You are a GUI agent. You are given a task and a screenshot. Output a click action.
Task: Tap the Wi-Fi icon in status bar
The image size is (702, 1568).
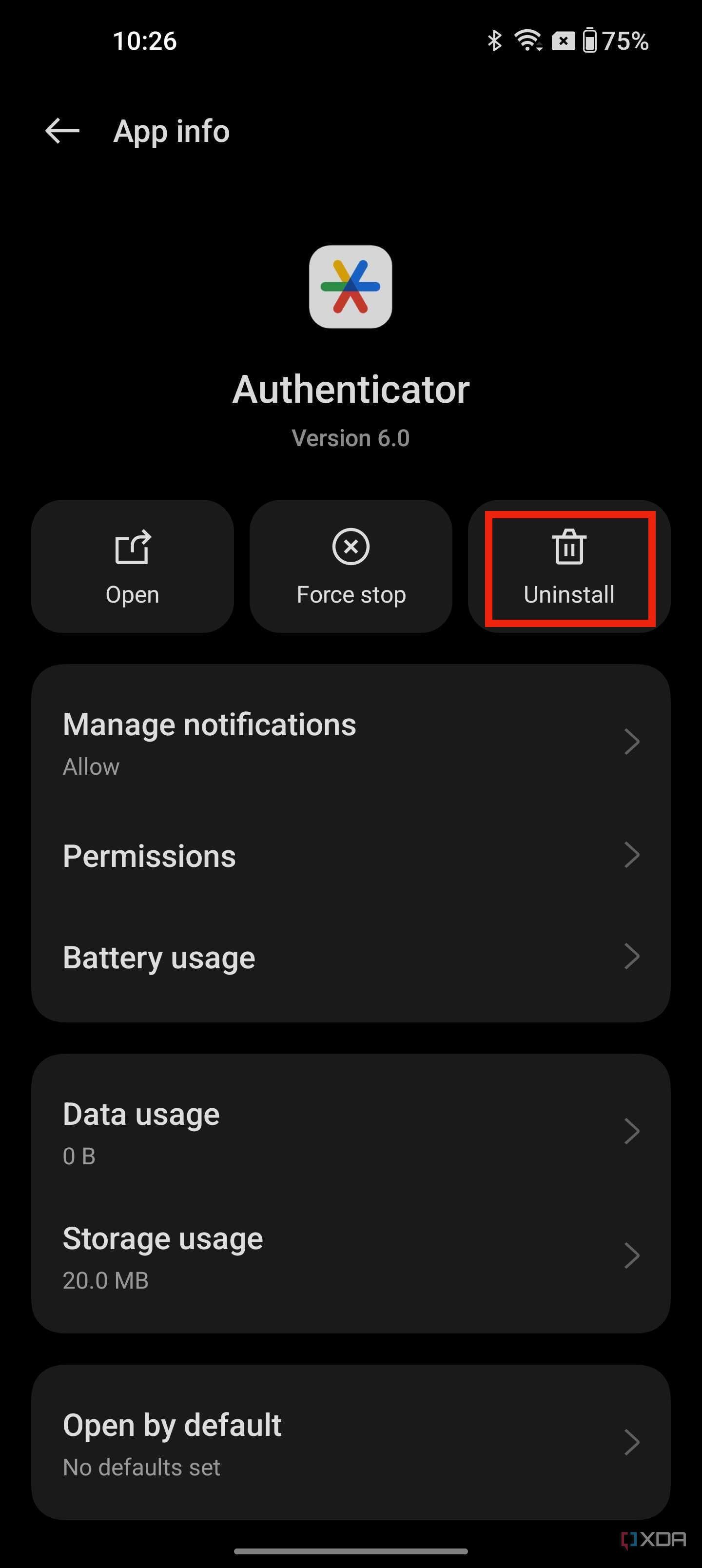[x=527, y=40]
